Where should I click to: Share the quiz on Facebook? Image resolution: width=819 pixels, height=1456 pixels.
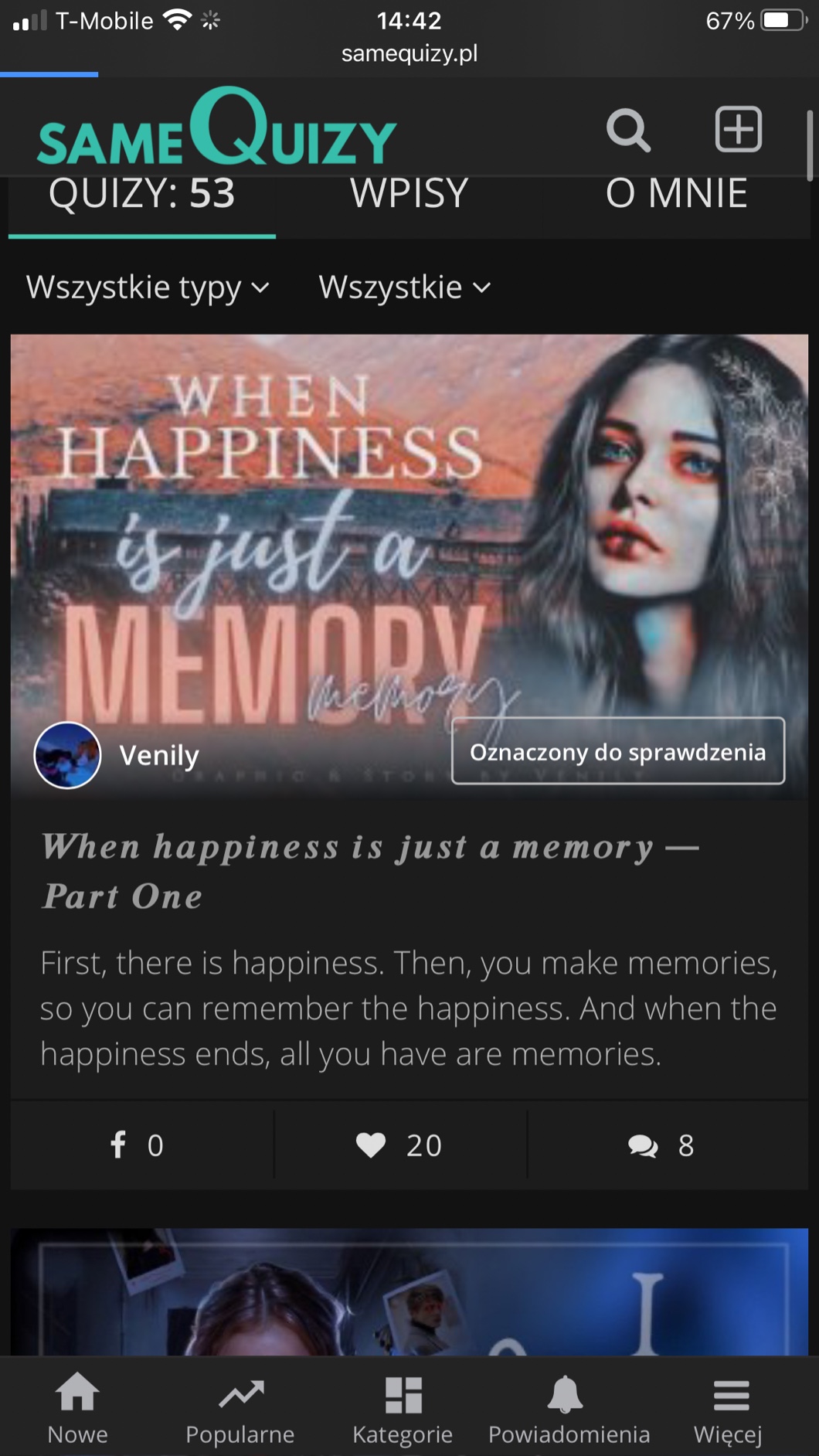pos(137,1145)
